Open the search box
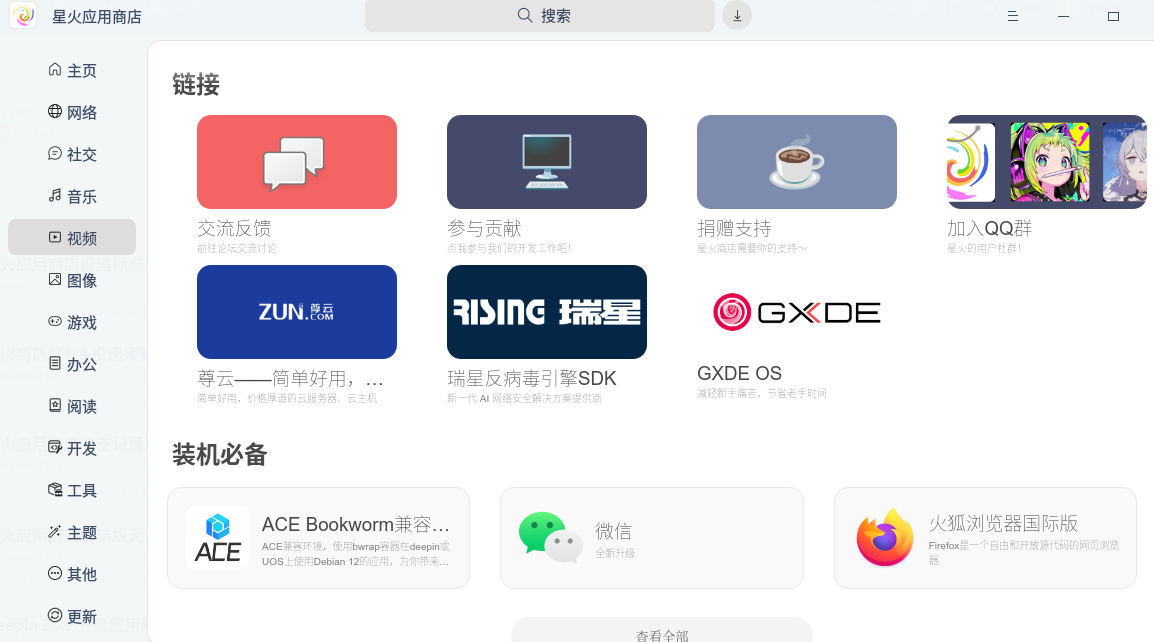Viewport: 1154px width, 642px height. [x=540, y=16]
